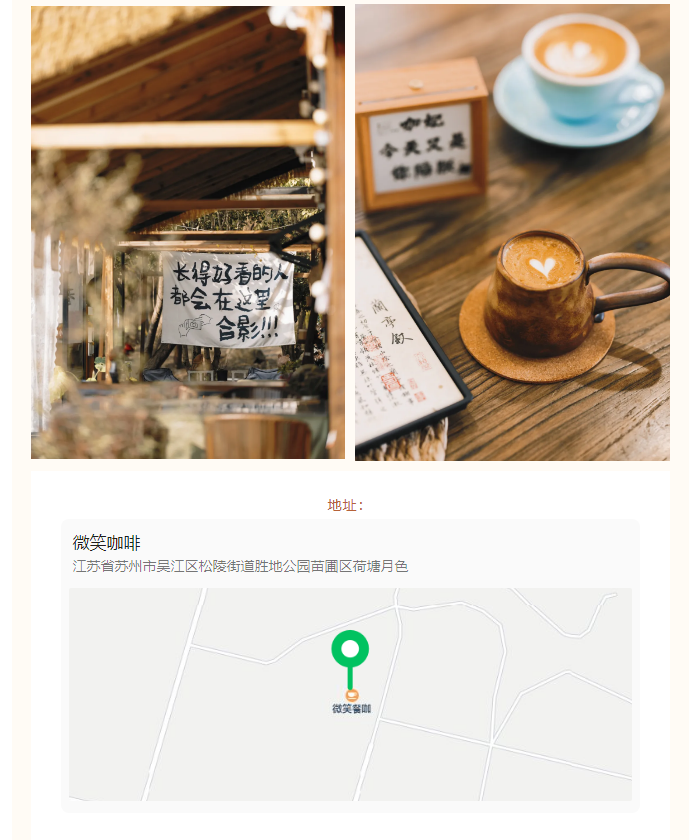View the hanging banner photo full screen

click(x=188, y=232)
